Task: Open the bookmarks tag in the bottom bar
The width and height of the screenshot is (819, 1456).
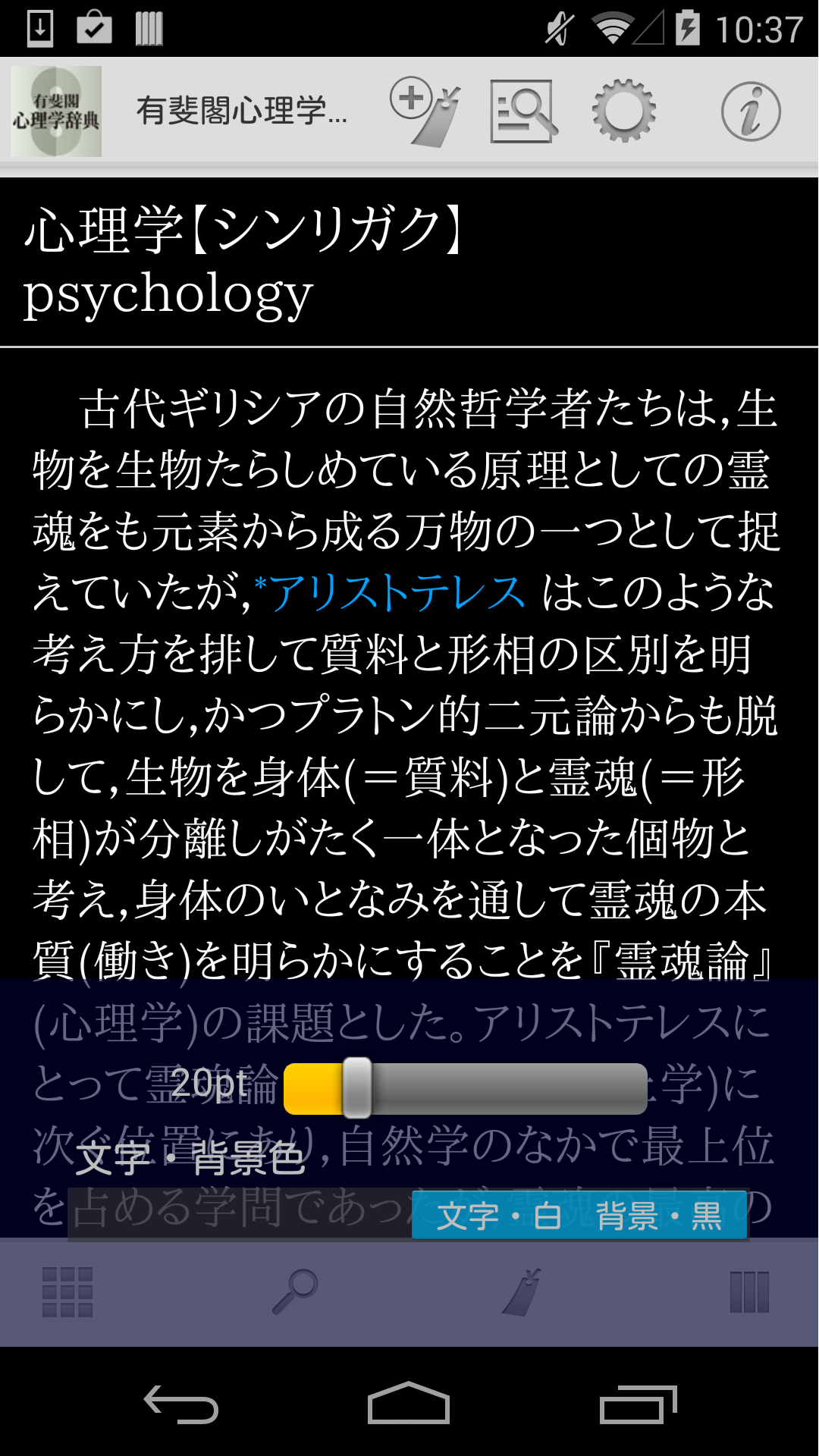Action: [x=522, y=1291]
